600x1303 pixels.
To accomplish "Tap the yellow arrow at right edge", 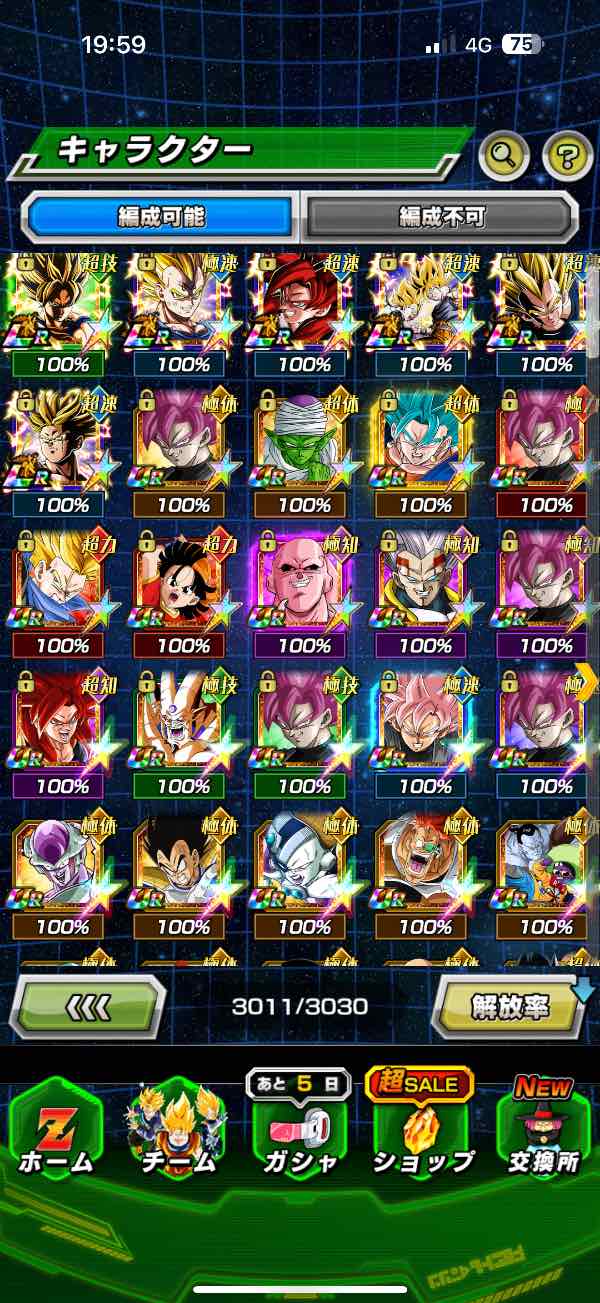I will (586, 680).
